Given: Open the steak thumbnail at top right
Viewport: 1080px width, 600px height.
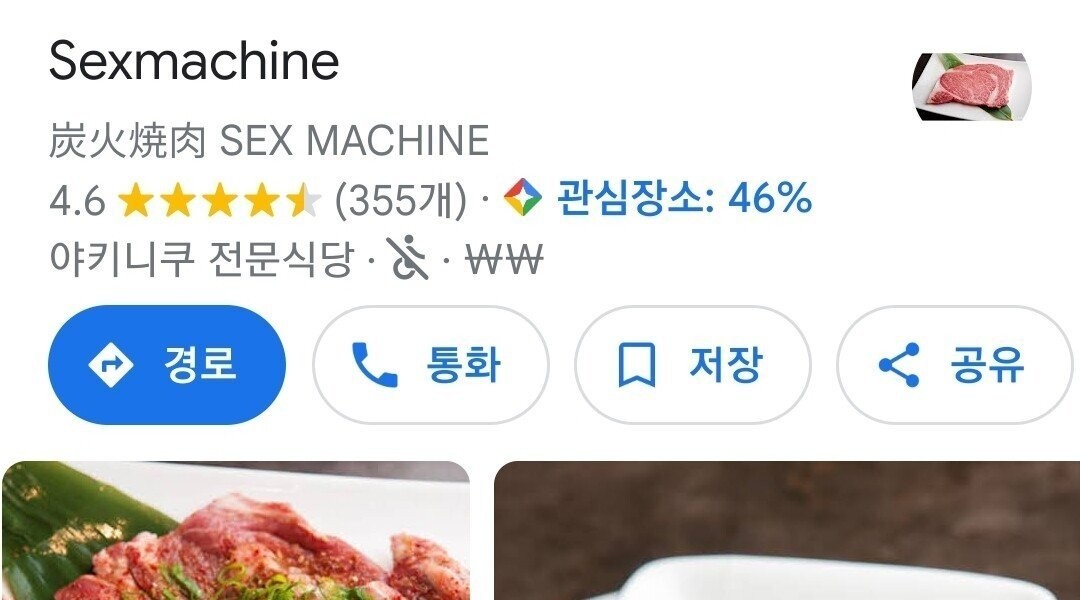Looking at the screenshot, I should [x=968, y=87].
